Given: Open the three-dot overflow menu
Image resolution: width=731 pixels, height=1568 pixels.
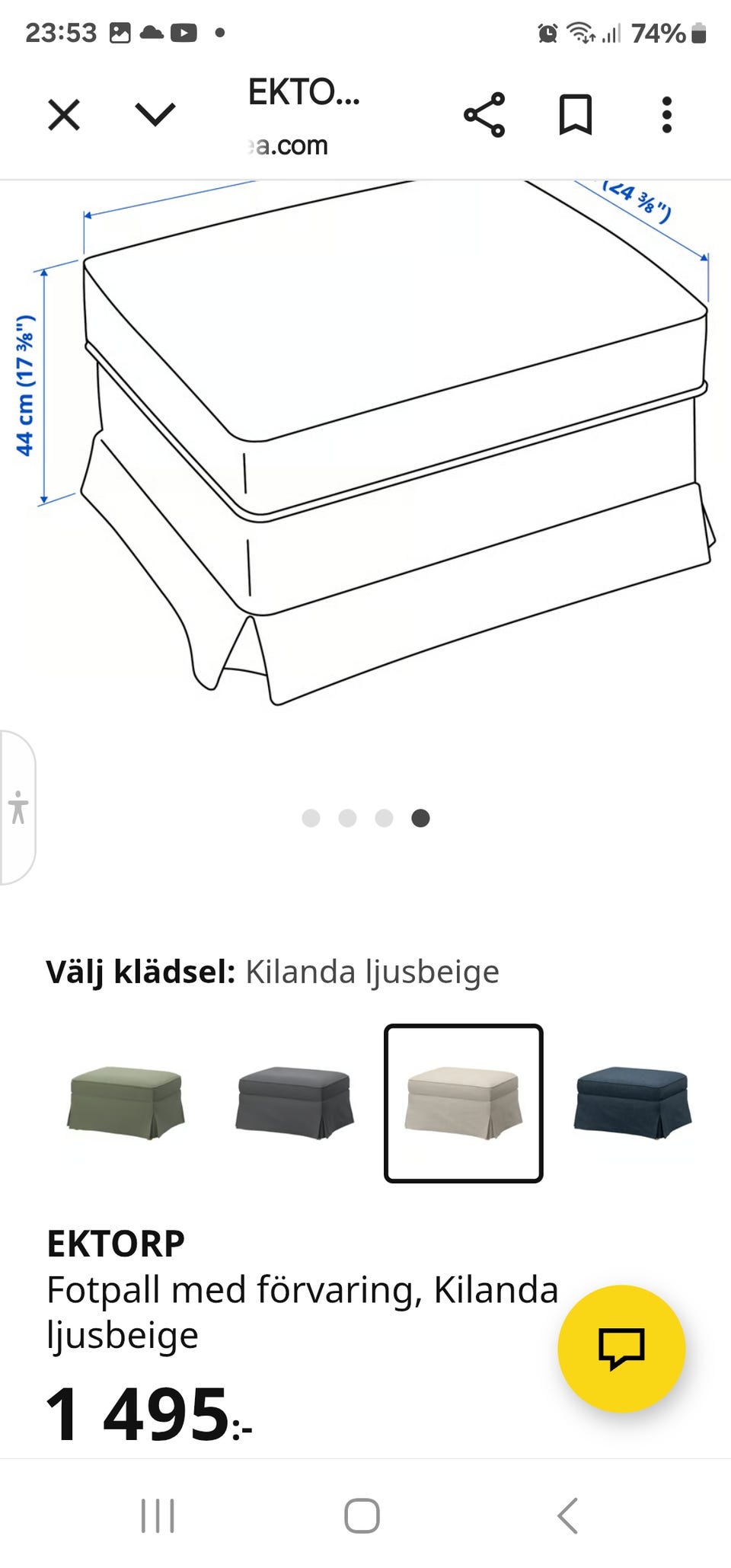Looking at the screenshot, I should pos(667,114).
